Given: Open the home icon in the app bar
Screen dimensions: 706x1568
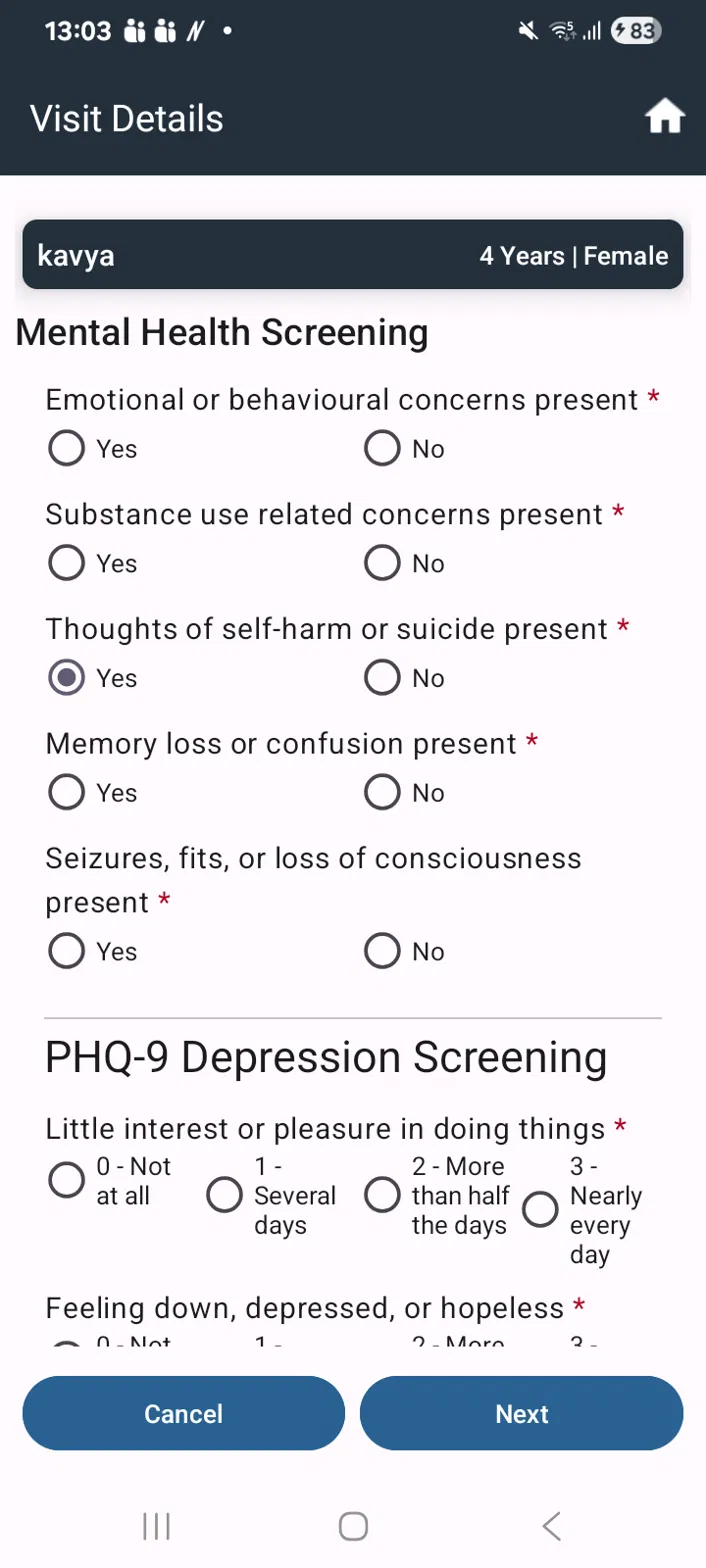Looking at the screenshot, I should click(x=664, y=117).
